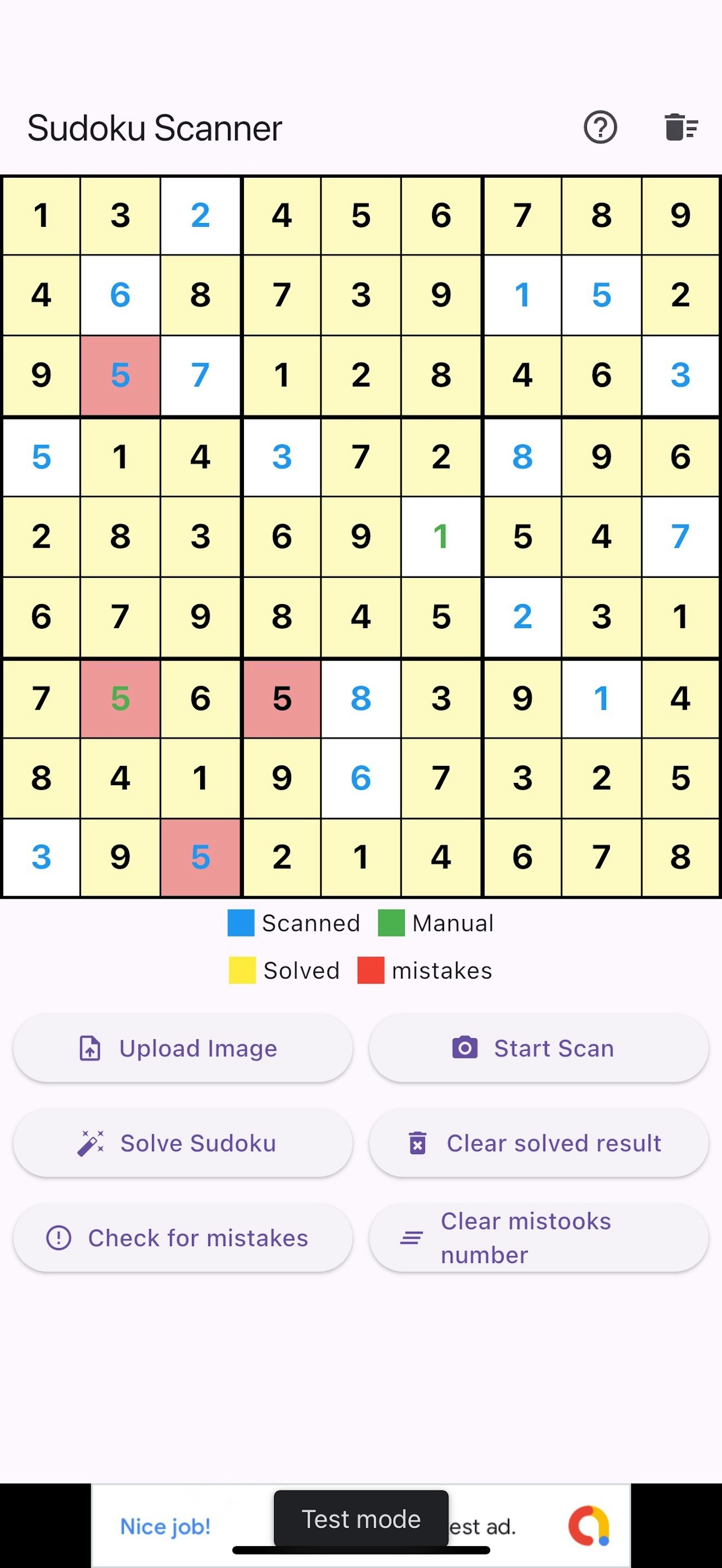The width and height of the screenshot is (722, 1568).
Task: Open the Nice job! ad link
Action: (165, 1525)
